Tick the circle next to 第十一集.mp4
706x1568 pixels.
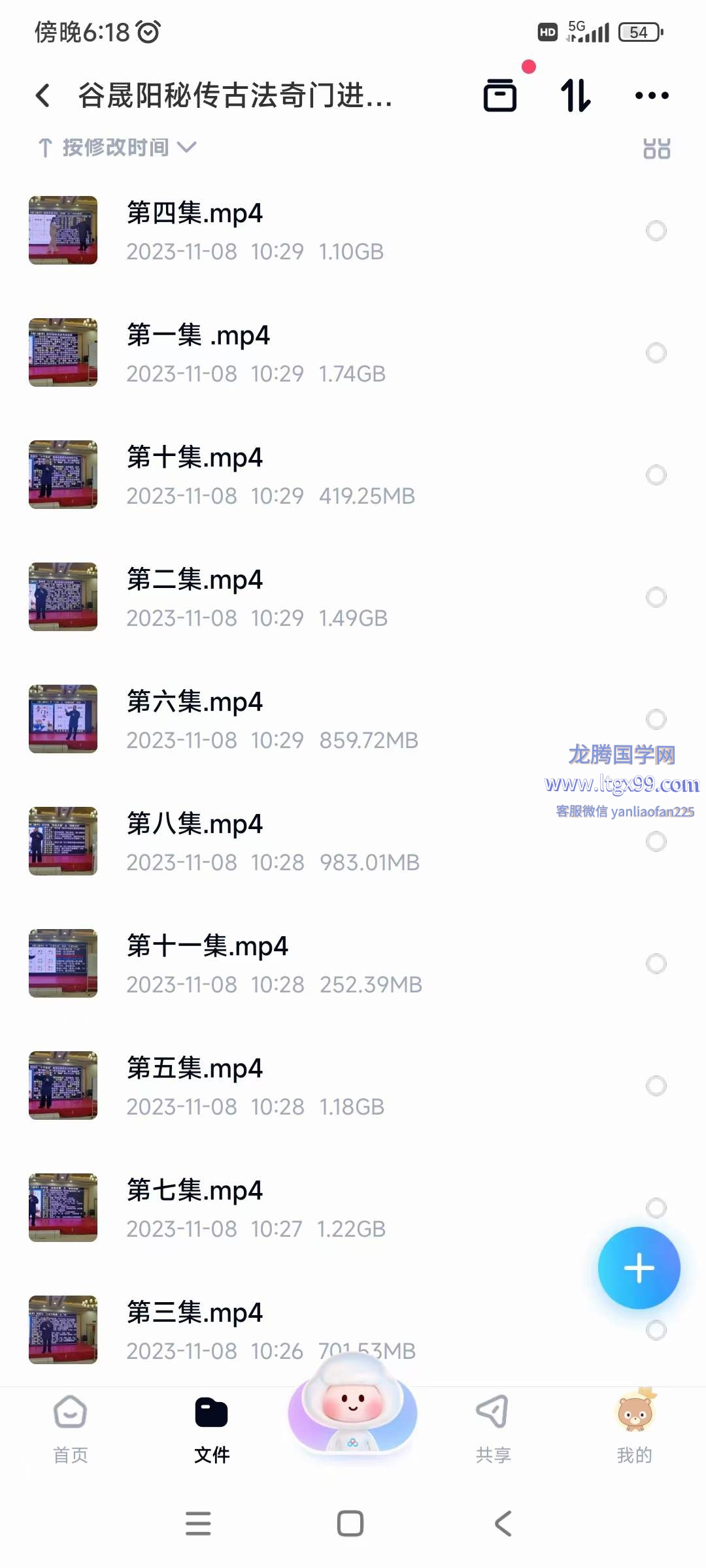point(656,964)
